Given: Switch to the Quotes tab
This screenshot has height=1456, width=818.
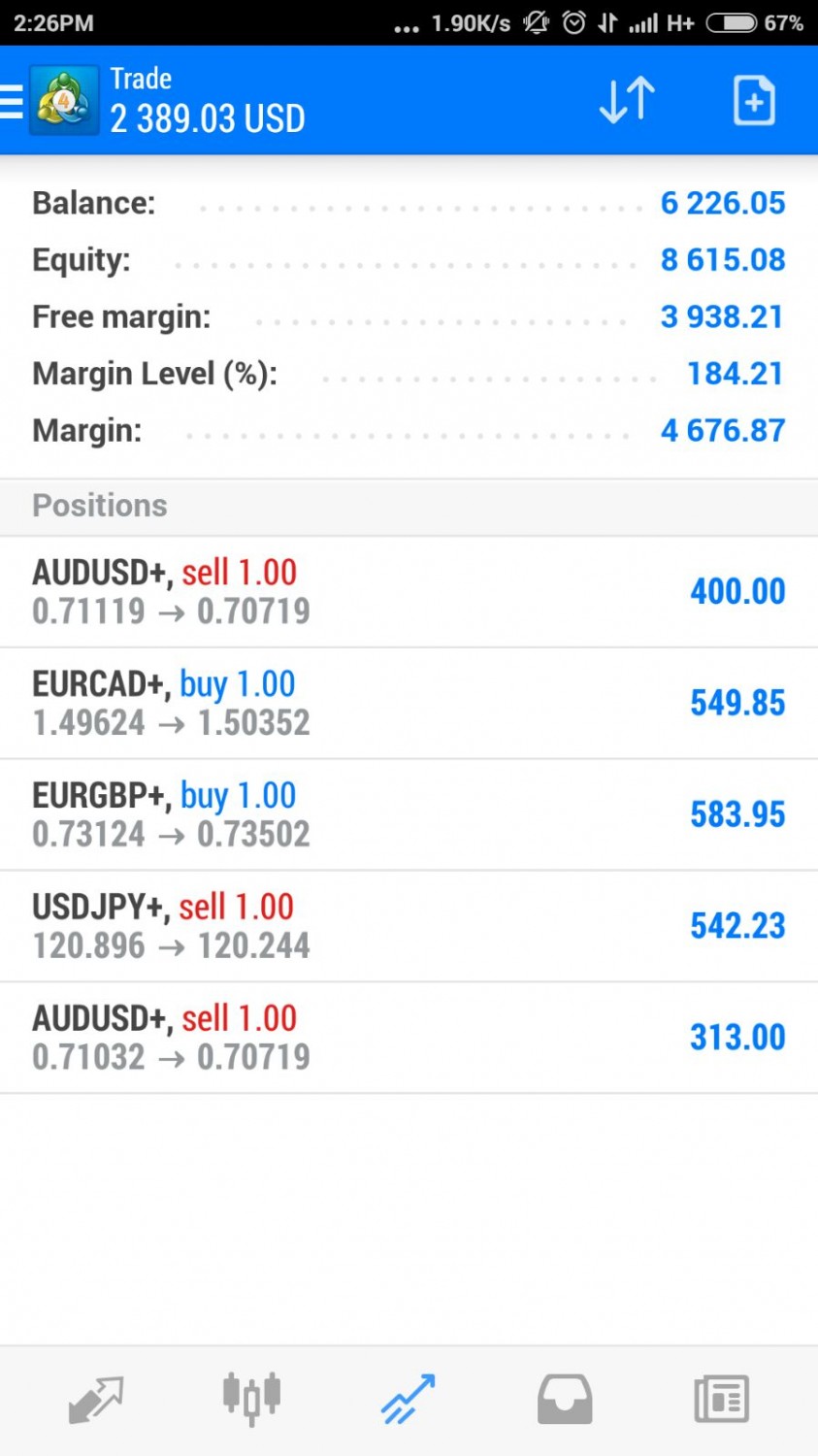Looking at the screenshot, I should (95, 1400).
